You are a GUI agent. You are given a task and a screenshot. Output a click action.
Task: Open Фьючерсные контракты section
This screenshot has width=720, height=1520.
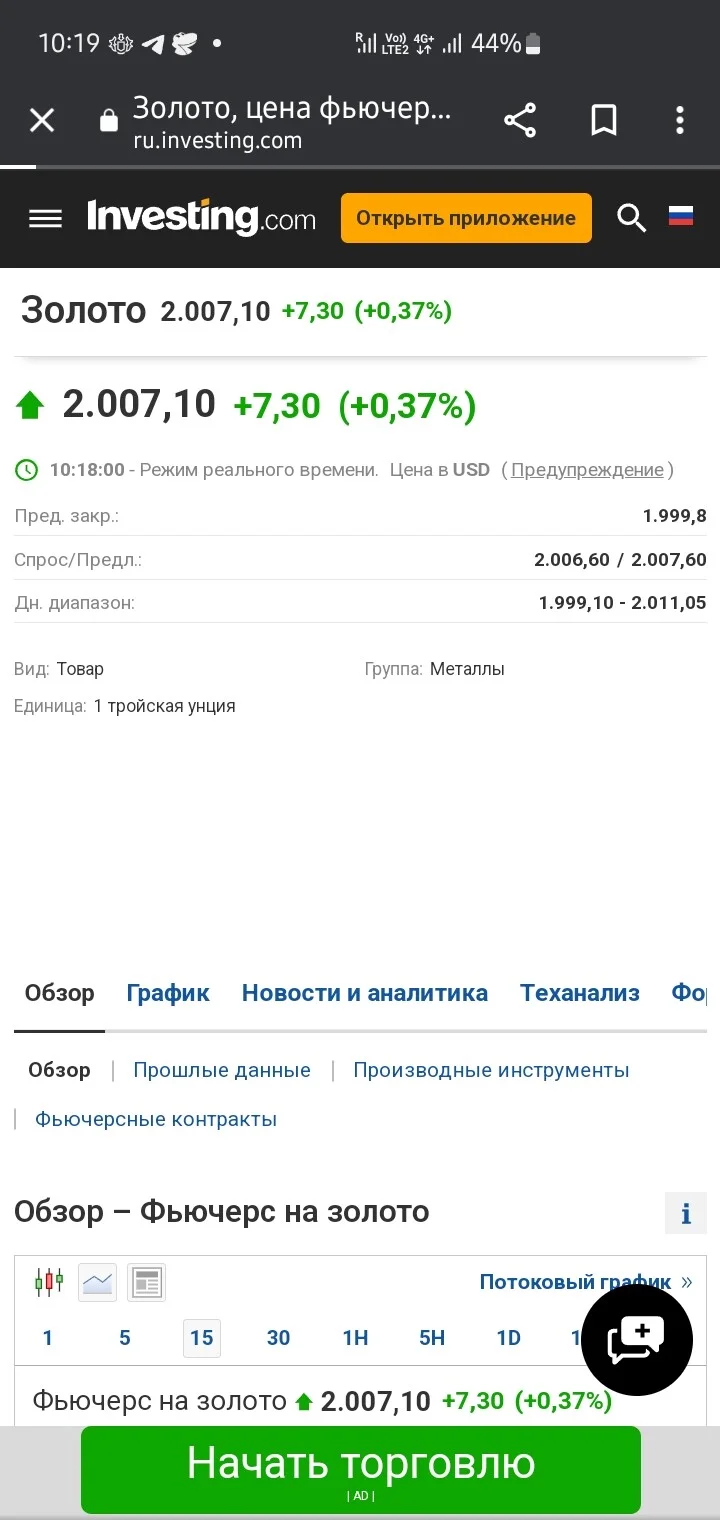[x=156, y=1119]
